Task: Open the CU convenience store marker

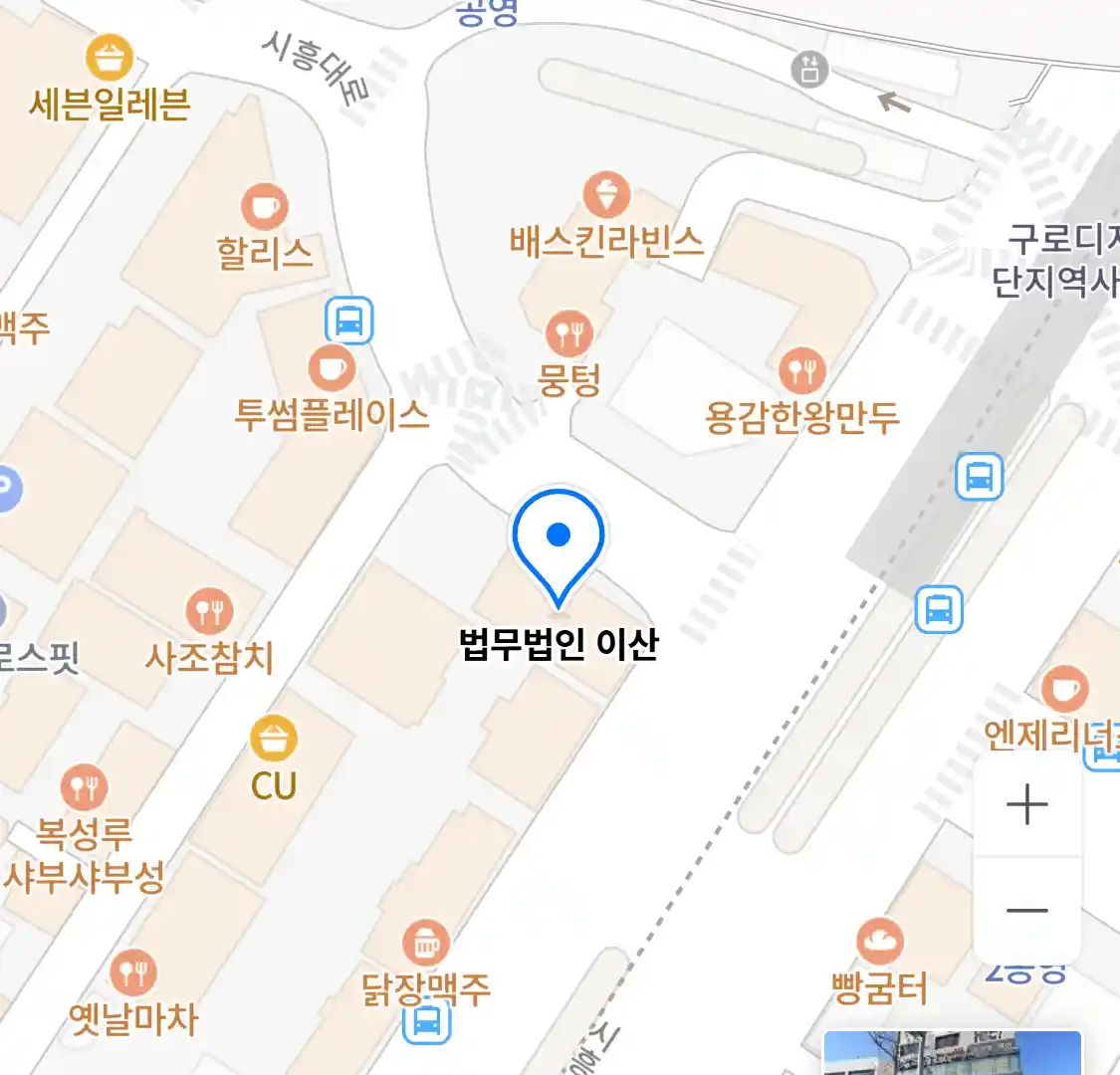Action: (x=274, y=740)
